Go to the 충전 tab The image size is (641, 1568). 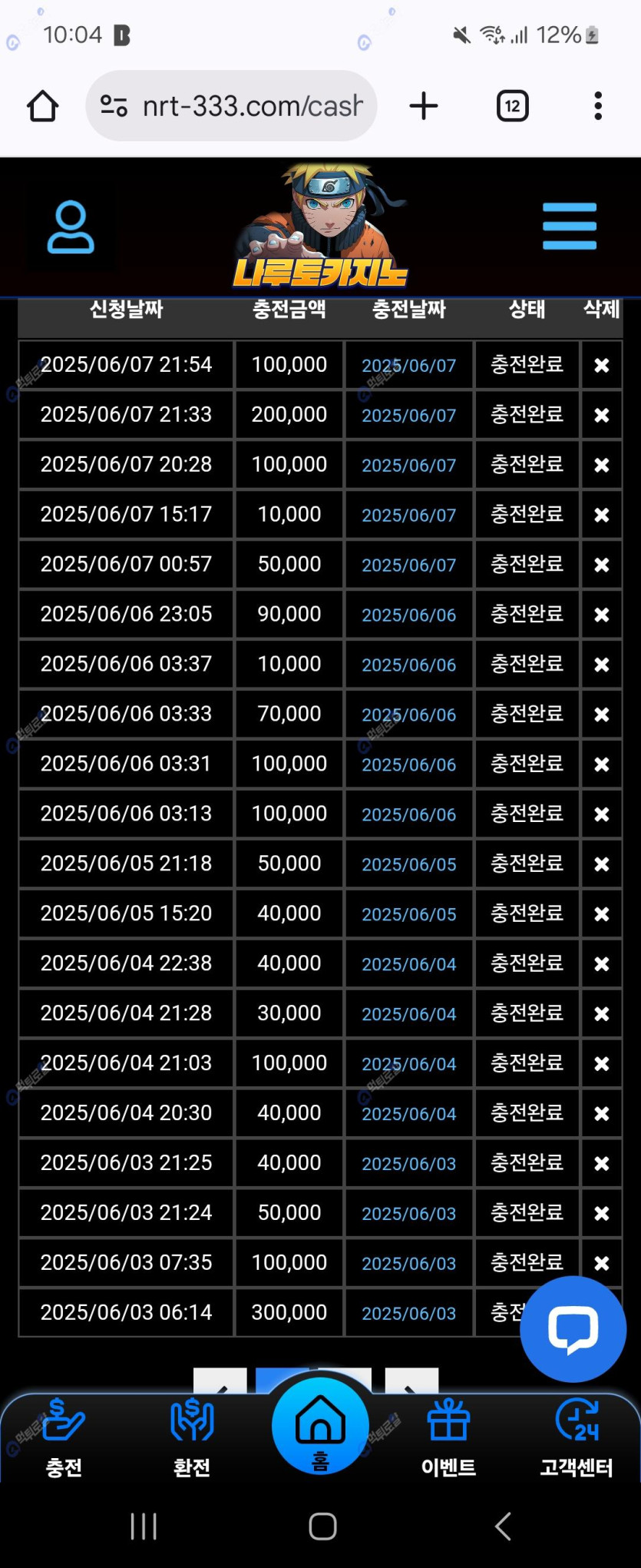[x=64, y=1438]
